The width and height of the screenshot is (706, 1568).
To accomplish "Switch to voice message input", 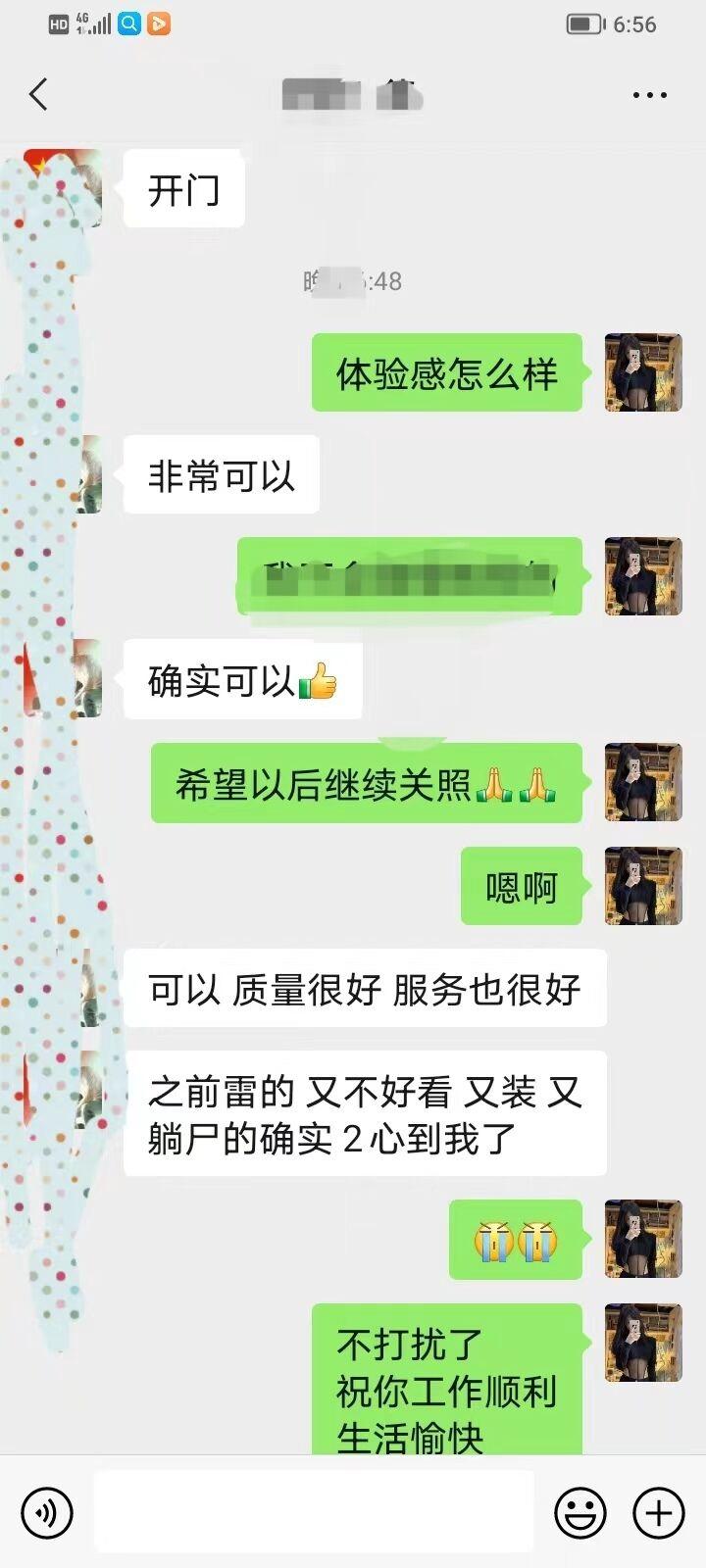I will [x=46, y=1512].
